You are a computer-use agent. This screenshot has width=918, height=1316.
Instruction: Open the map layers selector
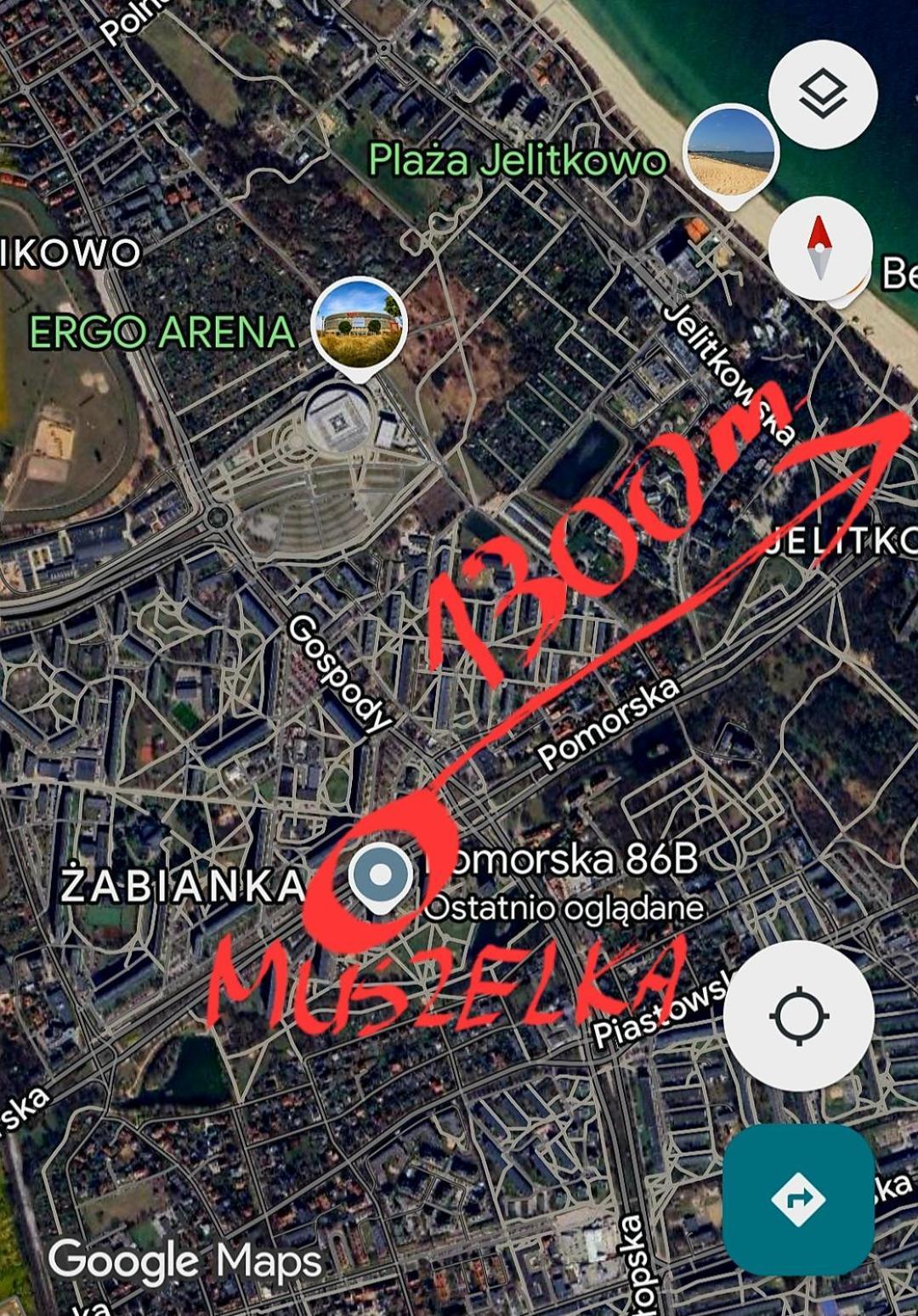pyautogui.click(x=822, y=93)
